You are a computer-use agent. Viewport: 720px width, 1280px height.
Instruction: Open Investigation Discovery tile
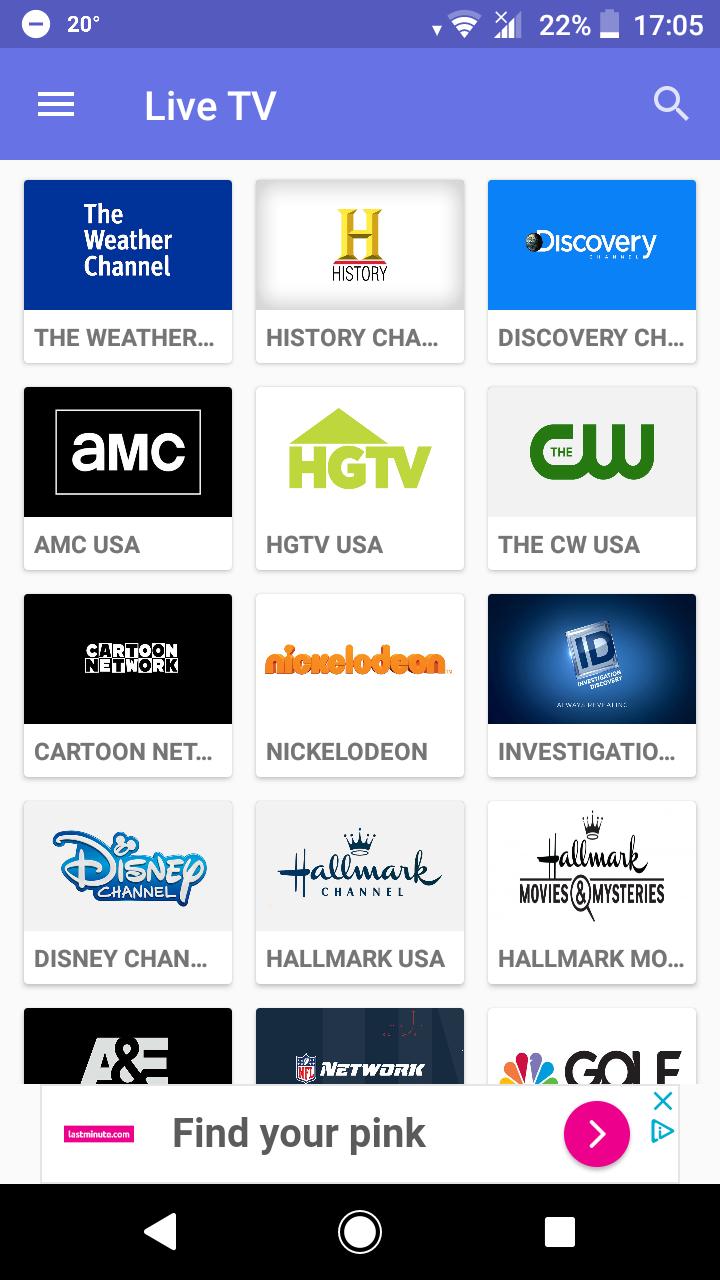pos(592,685)
